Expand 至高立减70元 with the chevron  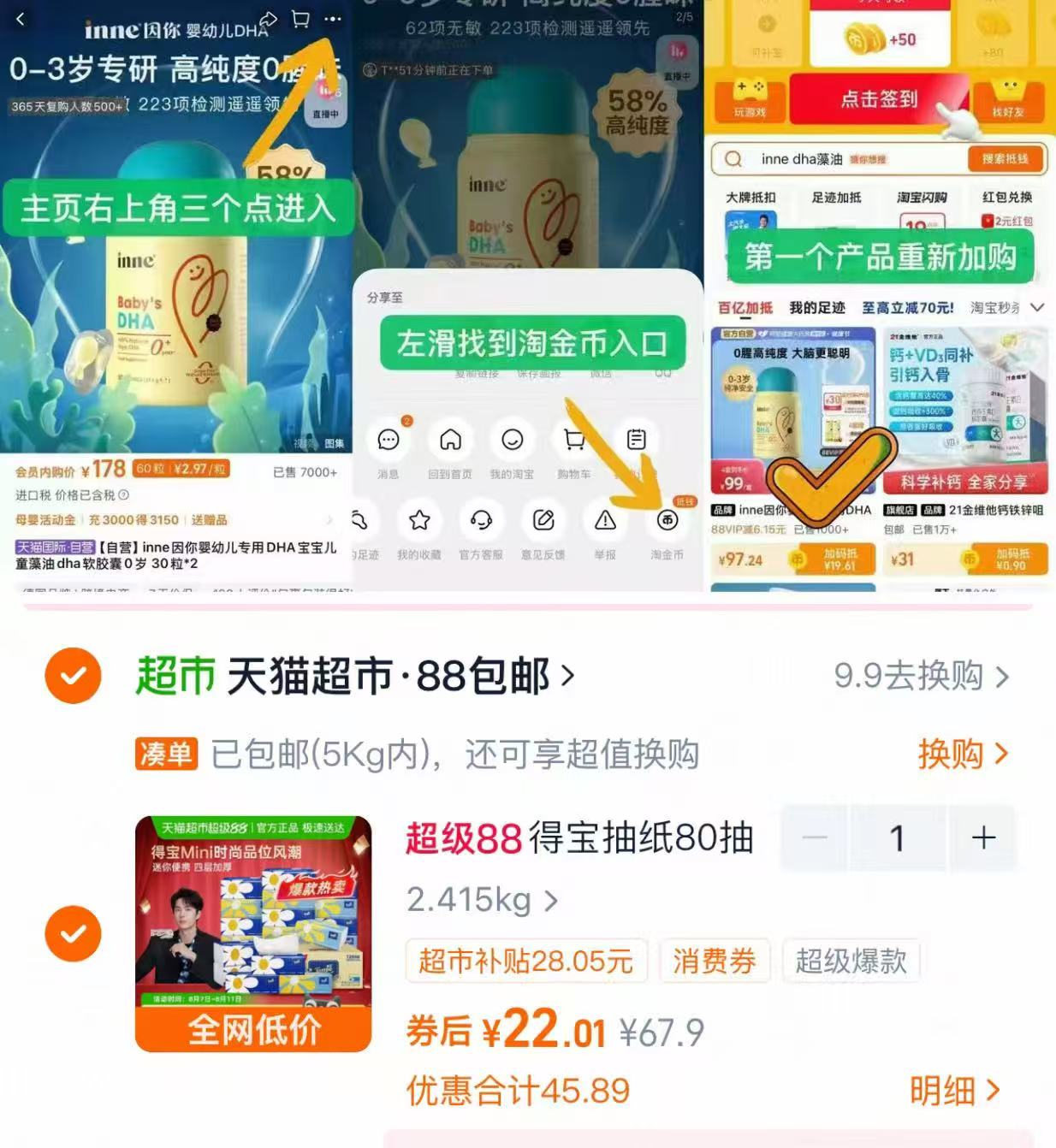(1038, 308)
